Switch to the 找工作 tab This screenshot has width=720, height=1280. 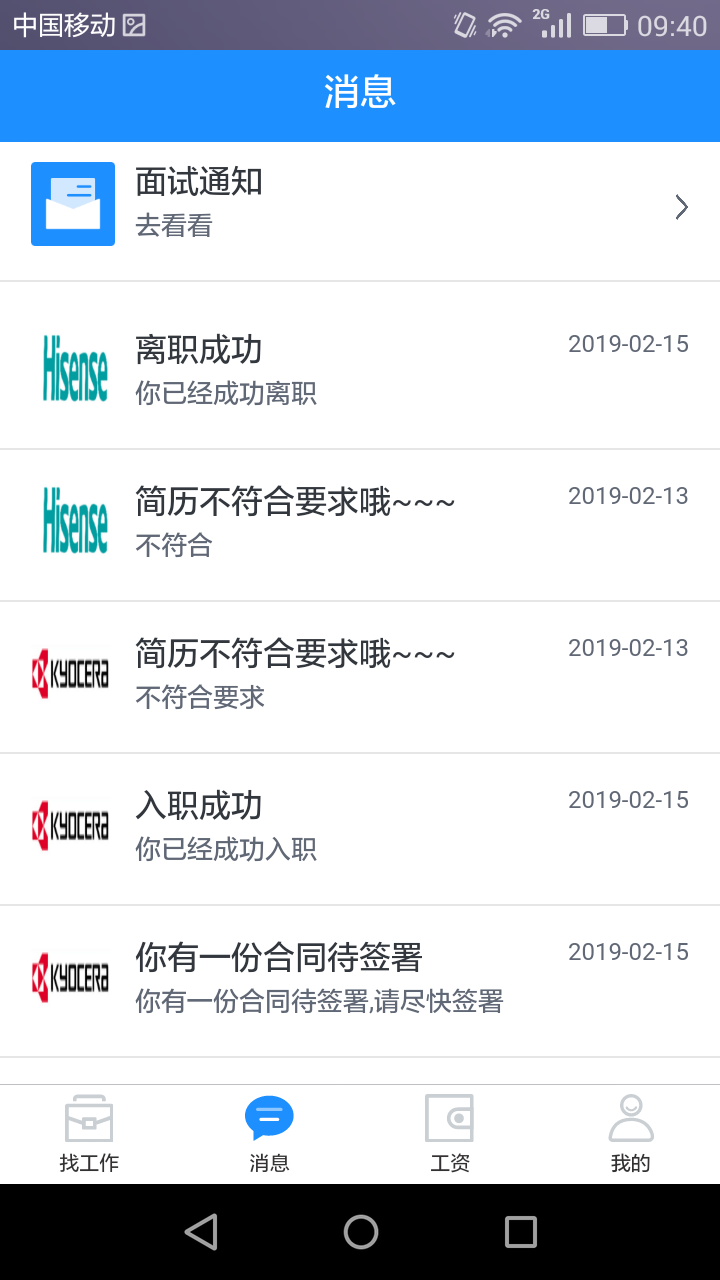89,1134
